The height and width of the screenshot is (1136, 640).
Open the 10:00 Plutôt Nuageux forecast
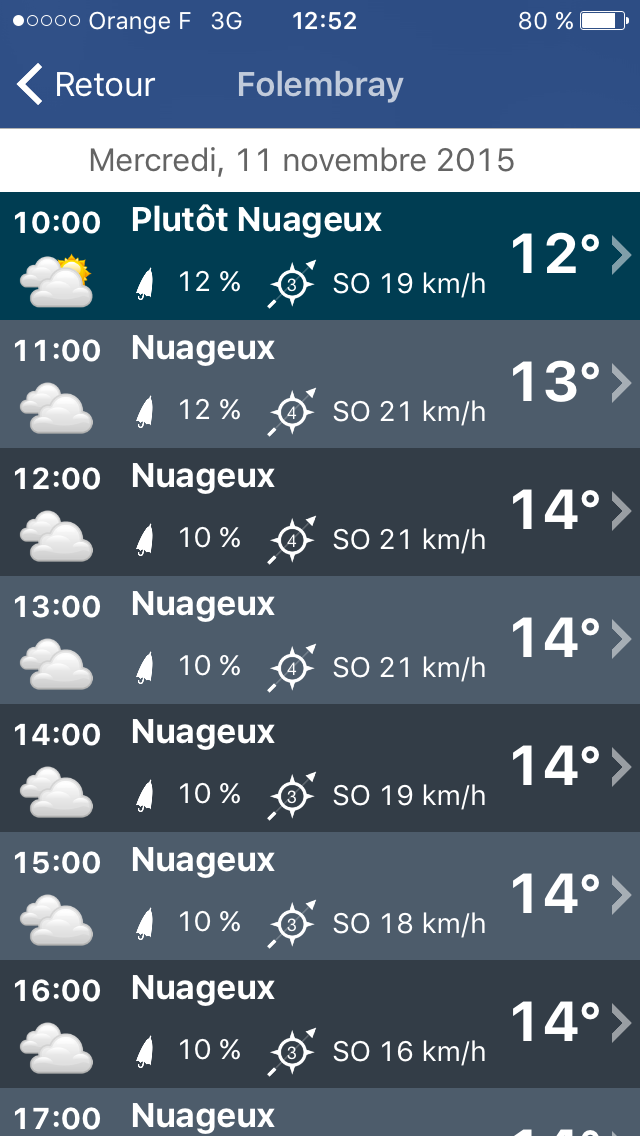click(x=320, y=256)
